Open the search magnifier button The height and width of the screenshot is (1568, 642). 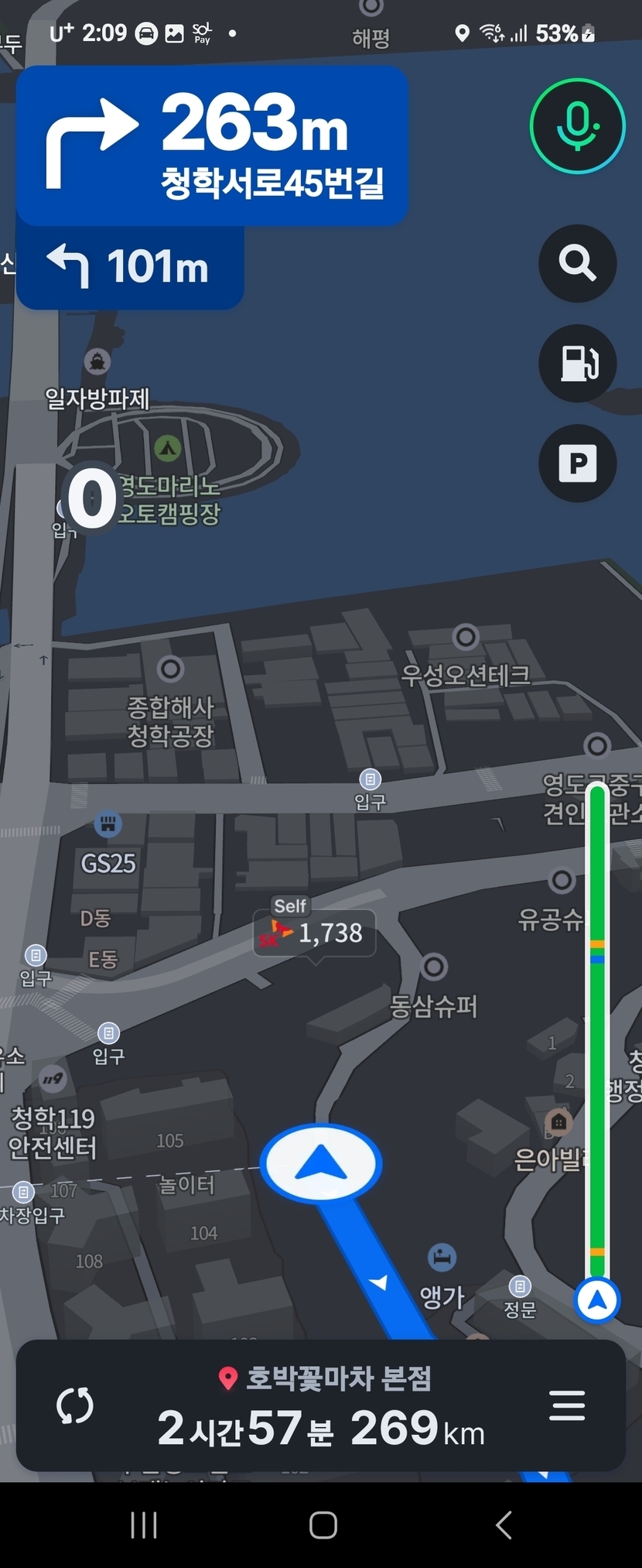click(577, 263)
